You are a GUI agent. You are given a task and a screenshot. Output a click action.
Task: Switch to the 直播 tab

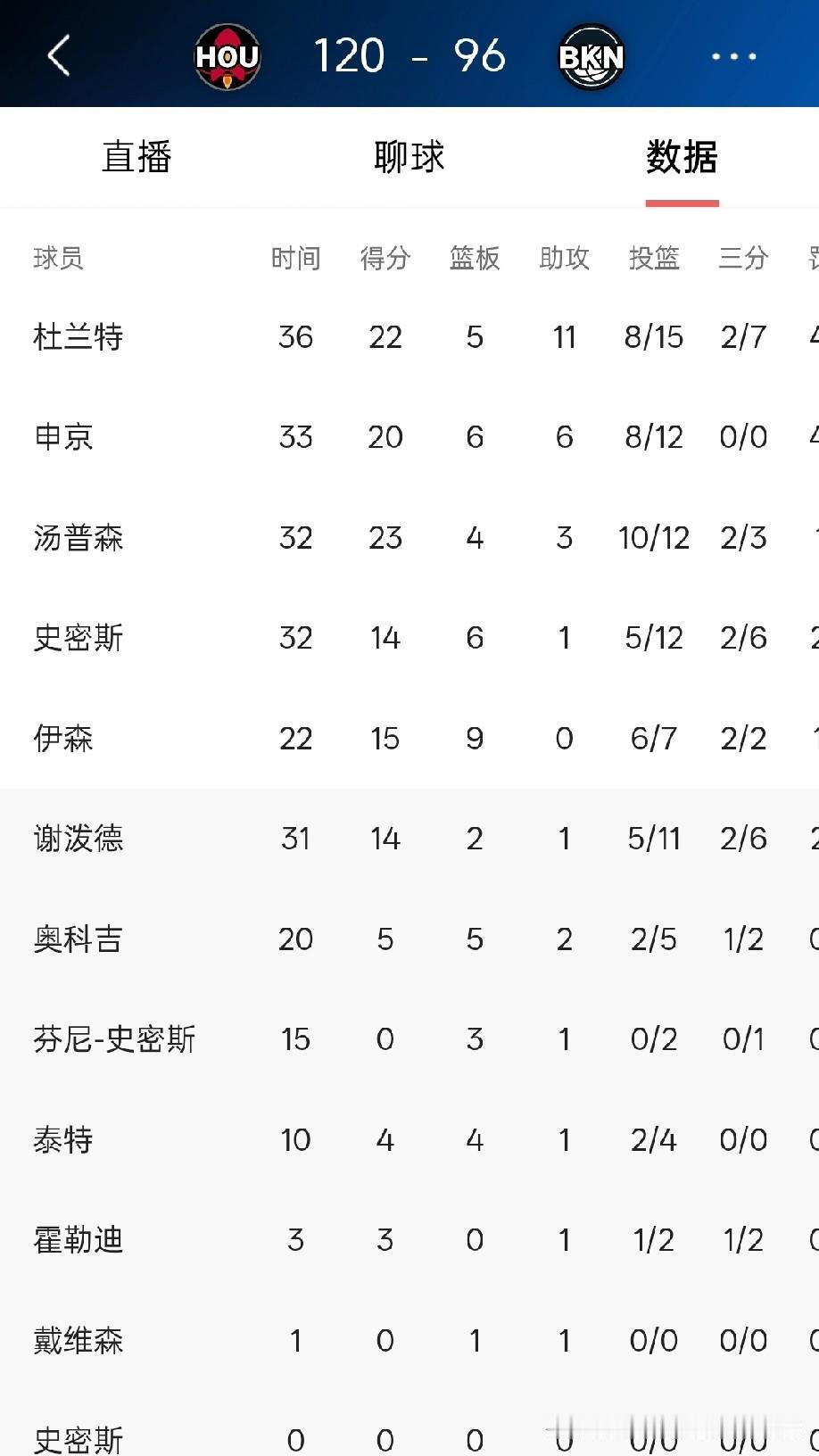138,156
